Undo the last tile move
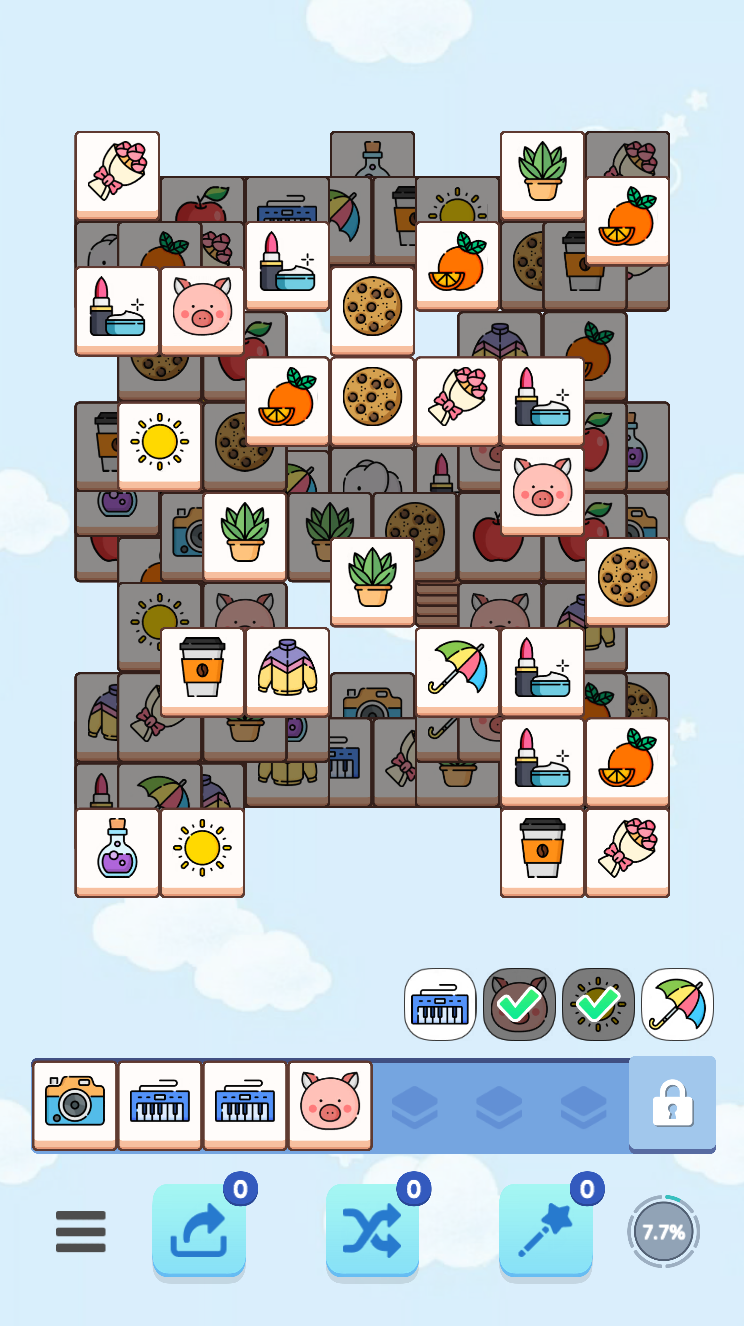Image resolution: width=744 pixels, height=1326 pixels. click(199, 1231)
